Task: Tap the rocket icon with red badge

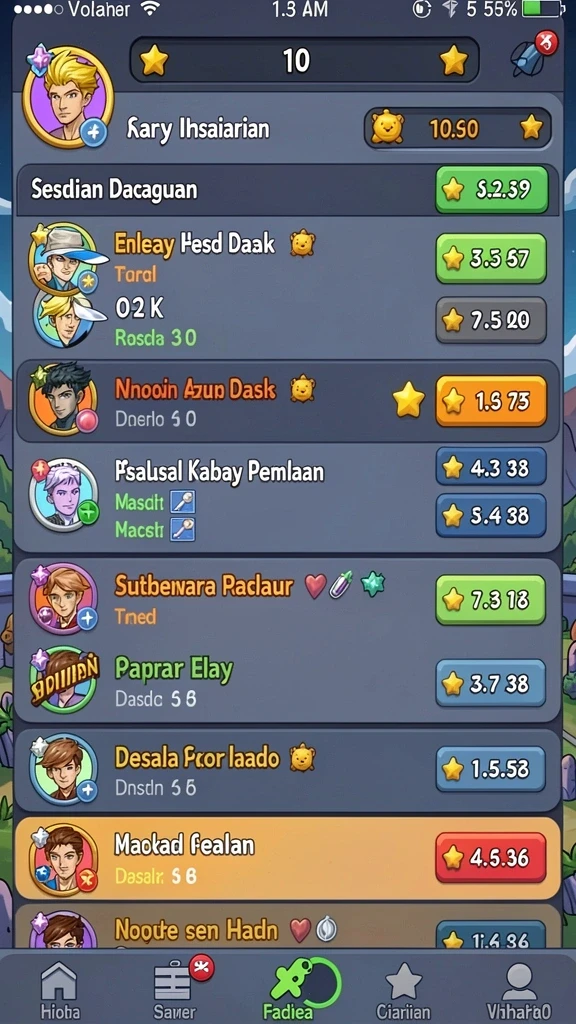Action: coord(533,55)
